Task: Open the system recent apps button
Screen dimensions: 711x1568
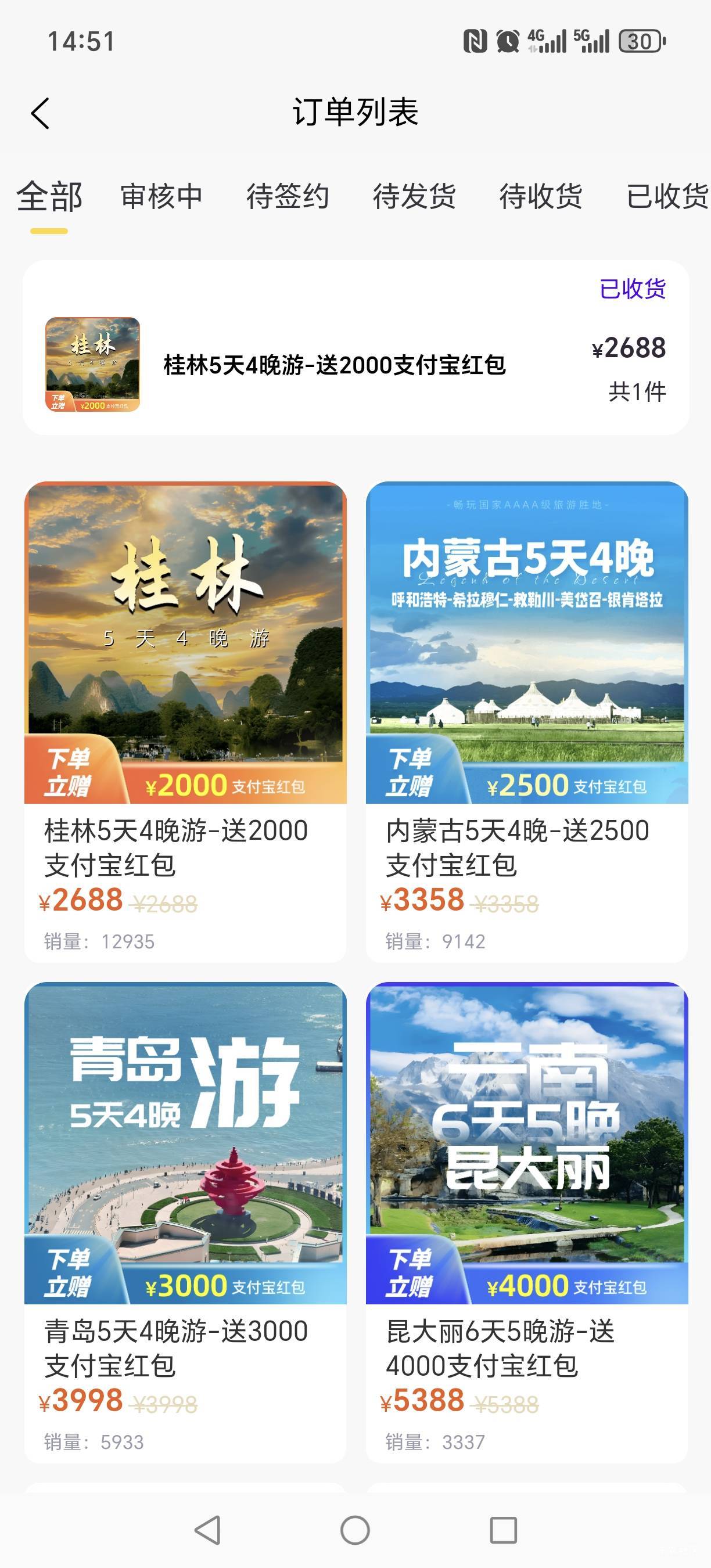Action: (504, 1530)
